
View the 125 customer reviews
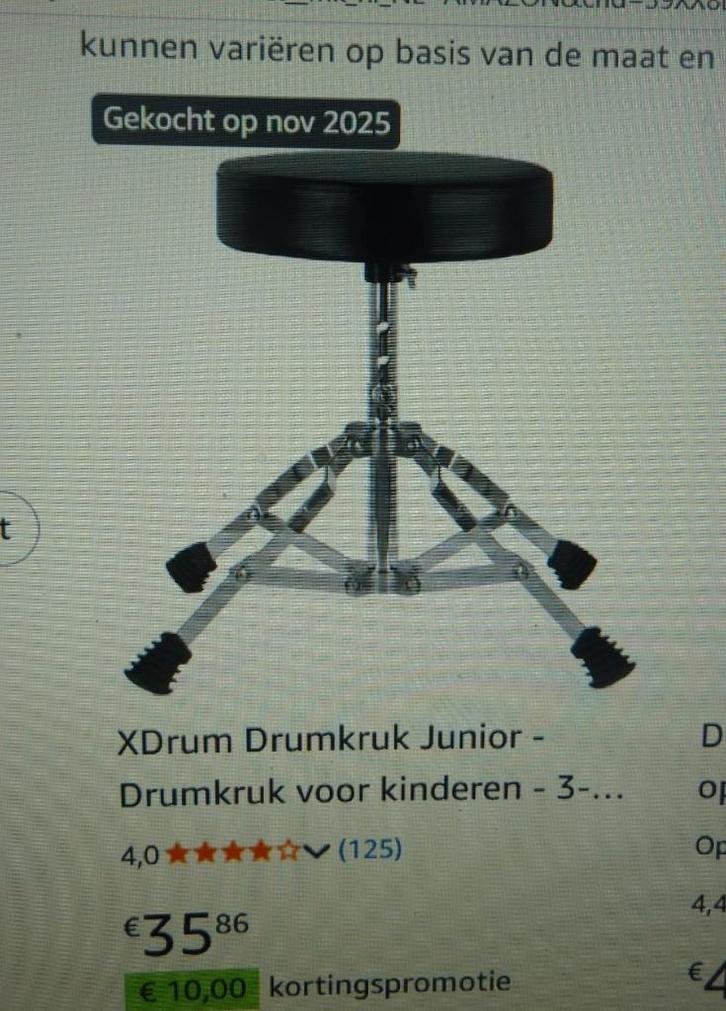371,824
